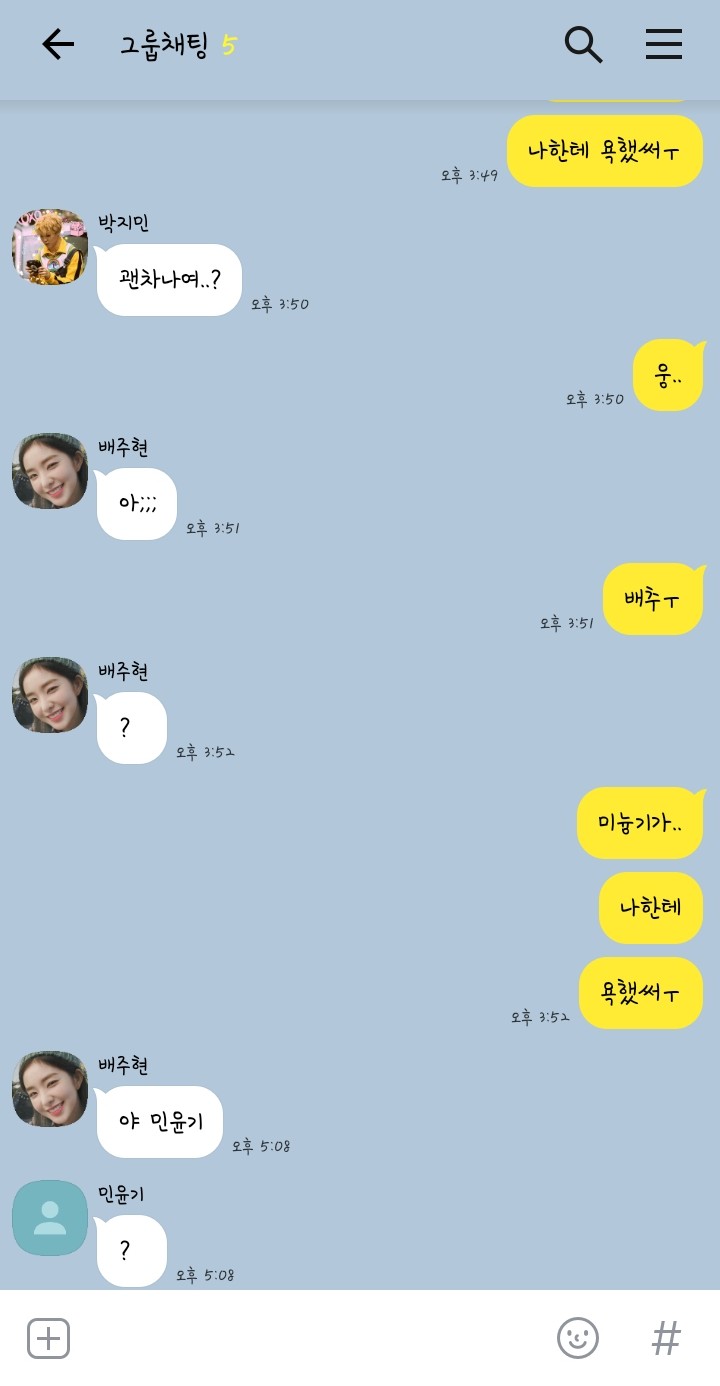Search within the chat messages

pos(583,44)
